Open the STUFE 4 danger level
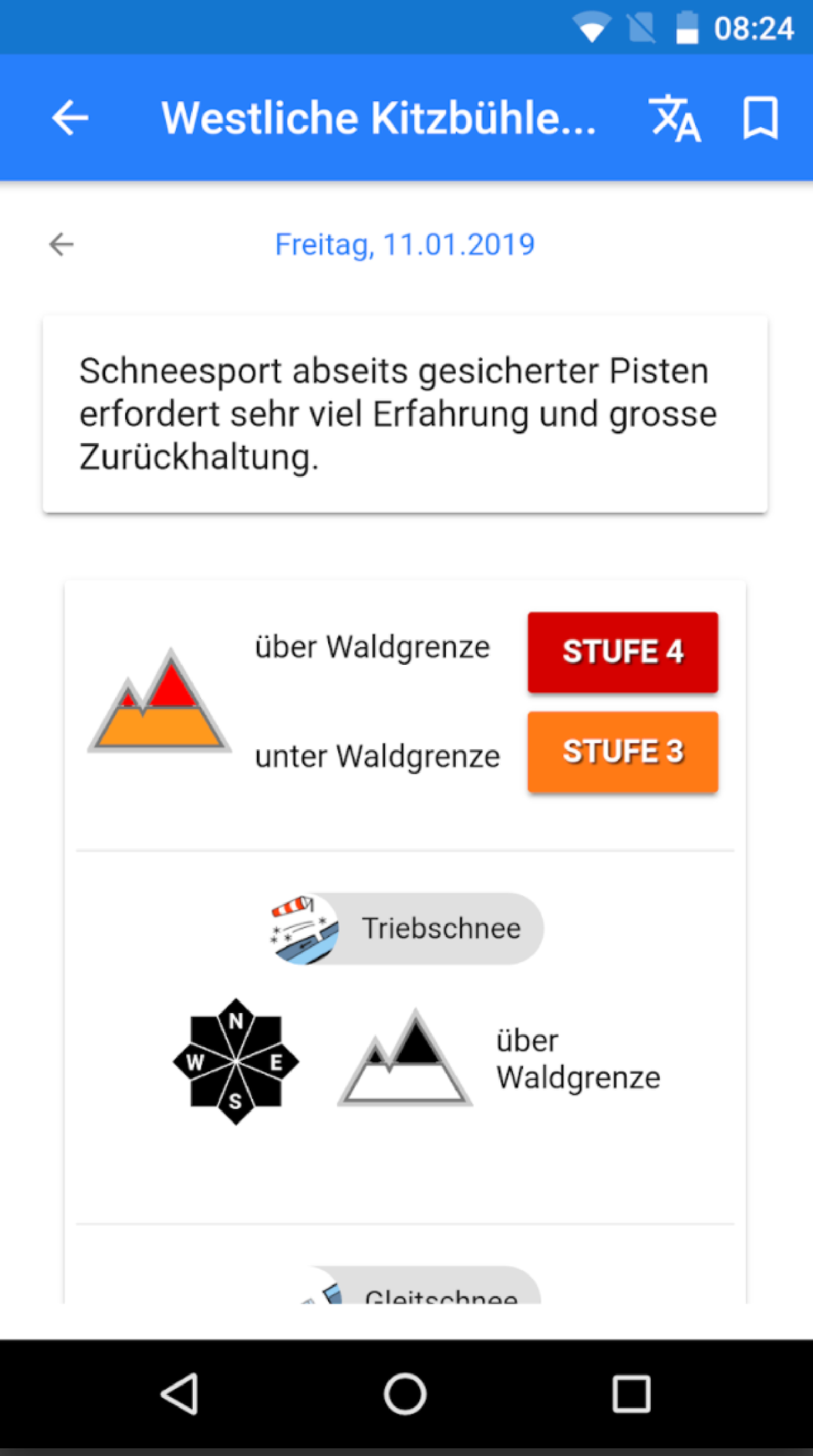The width and height of the screenshot is (813, 1456). pos(622,652)
